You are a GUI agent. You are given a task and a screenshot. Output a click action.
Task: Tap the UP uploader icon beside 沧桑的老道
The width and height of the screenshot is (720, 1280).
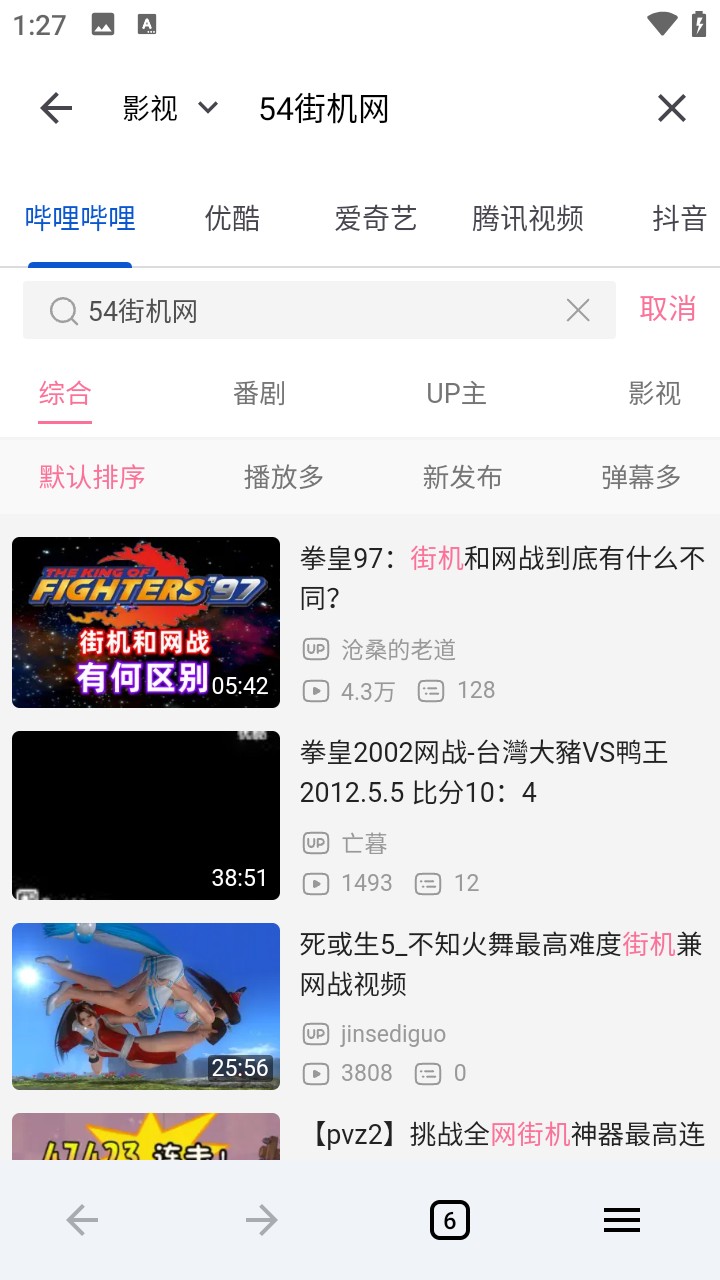coord(314,649)
